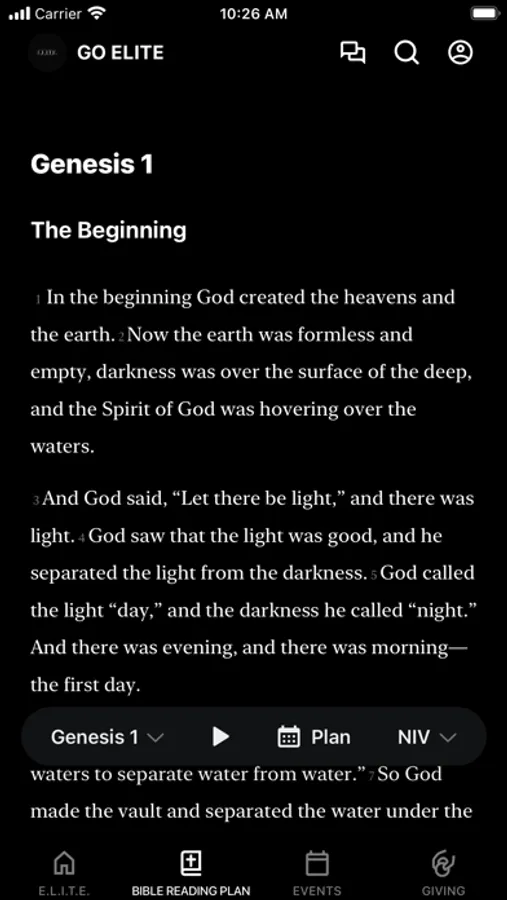Select the Bible Reading Plan tab

coord(191,872)
